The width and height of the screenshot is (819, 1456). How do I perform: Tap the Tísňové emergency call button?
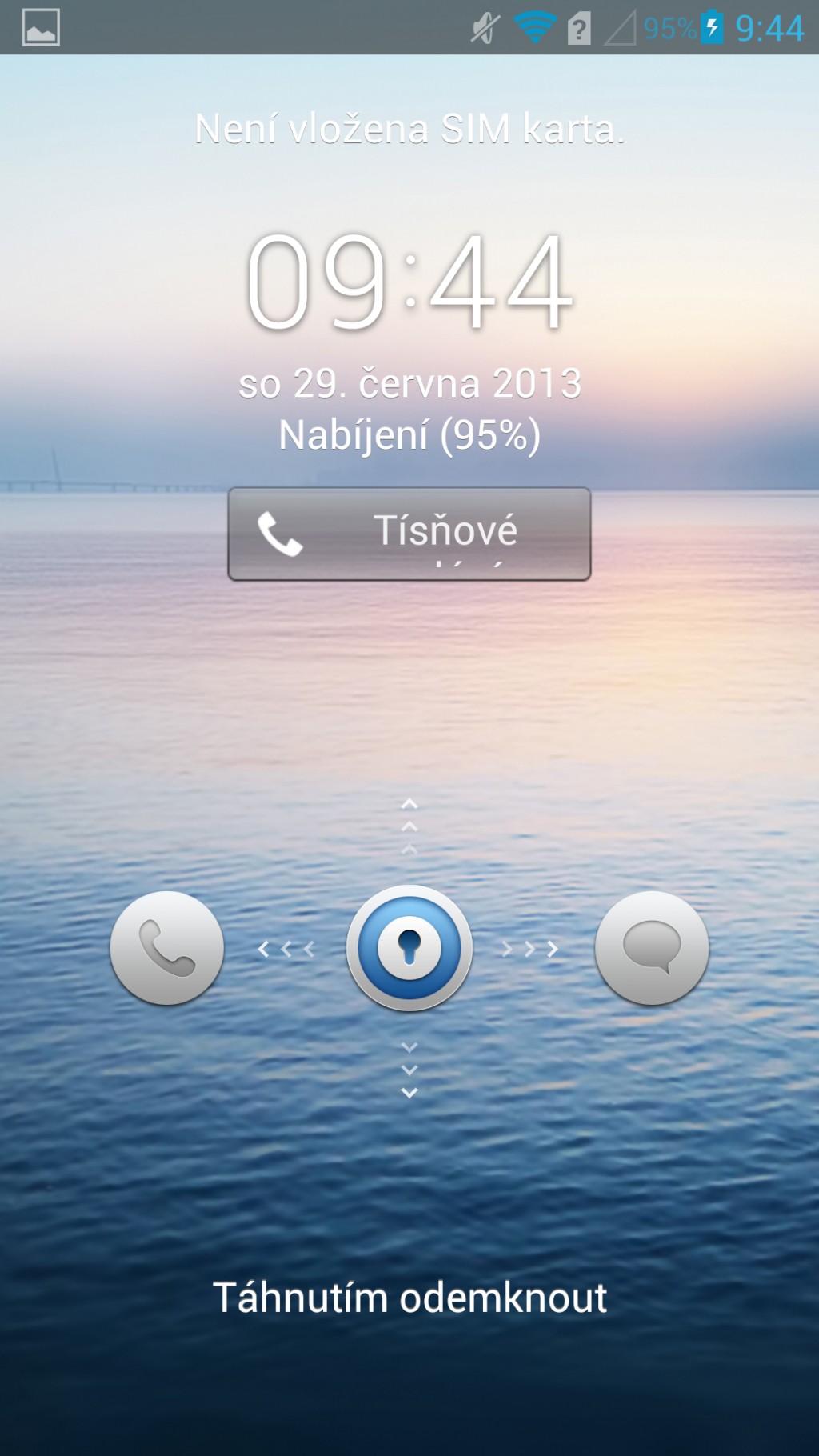(409, 534)
